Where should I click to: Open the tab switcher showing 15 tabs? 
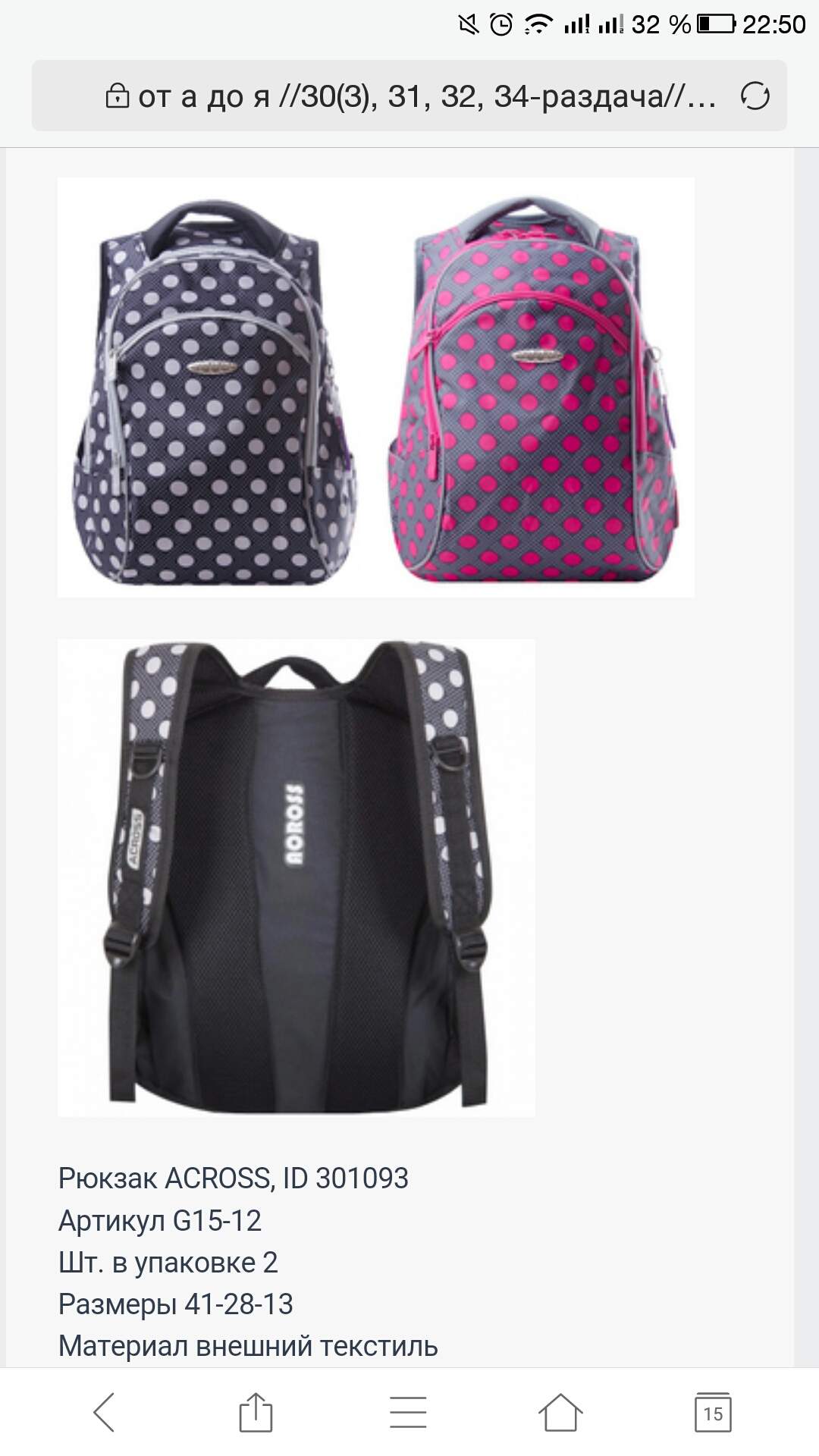[713, 1413]
